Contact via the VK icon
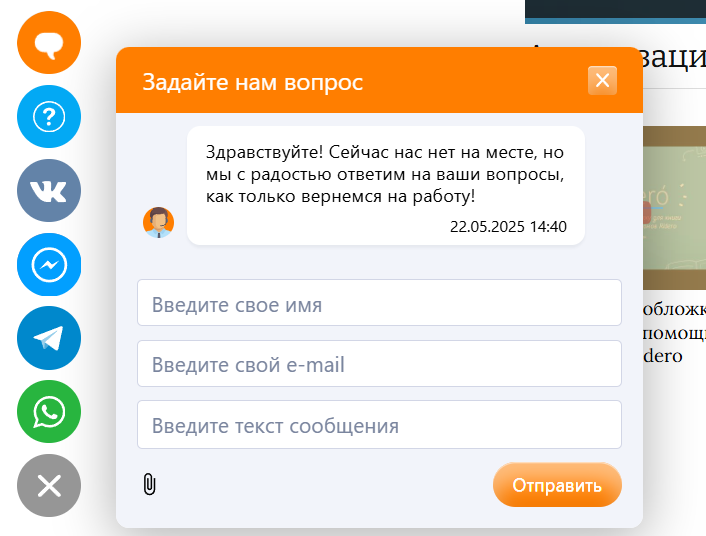Viewport: 706px width, 536px height. tap(49, 190)
